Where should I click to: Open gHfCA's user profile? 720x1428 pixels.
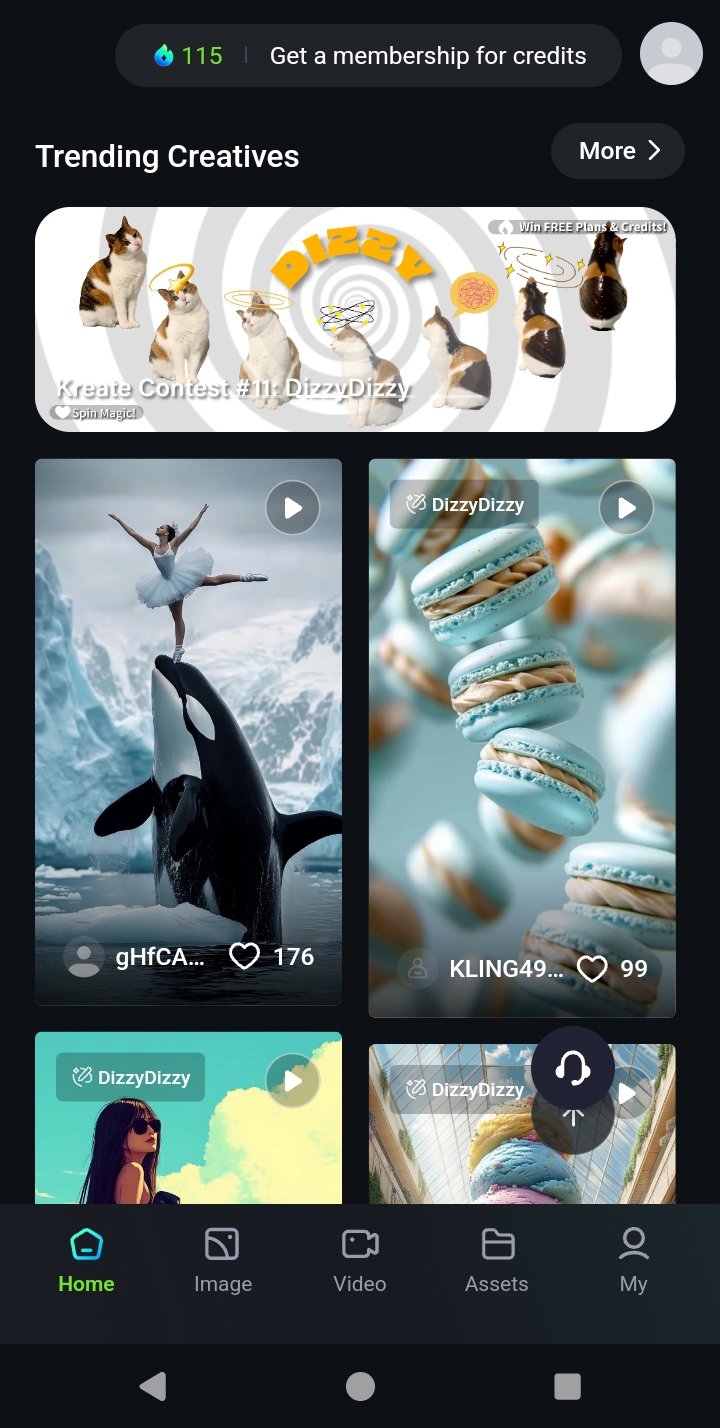coord(84,957)
